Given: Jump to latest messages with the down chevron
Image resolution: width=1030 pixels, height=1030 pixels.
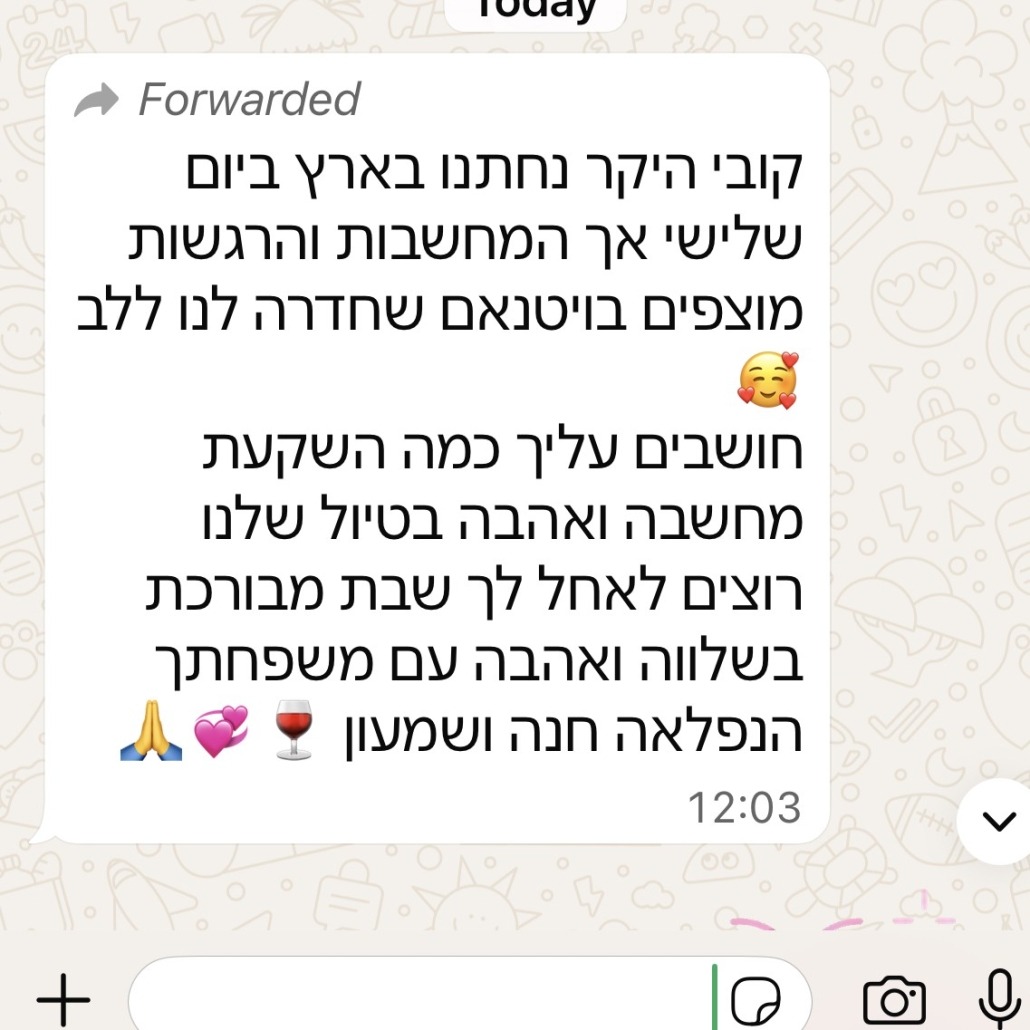Looking at the screenshot, I should 998,821.
